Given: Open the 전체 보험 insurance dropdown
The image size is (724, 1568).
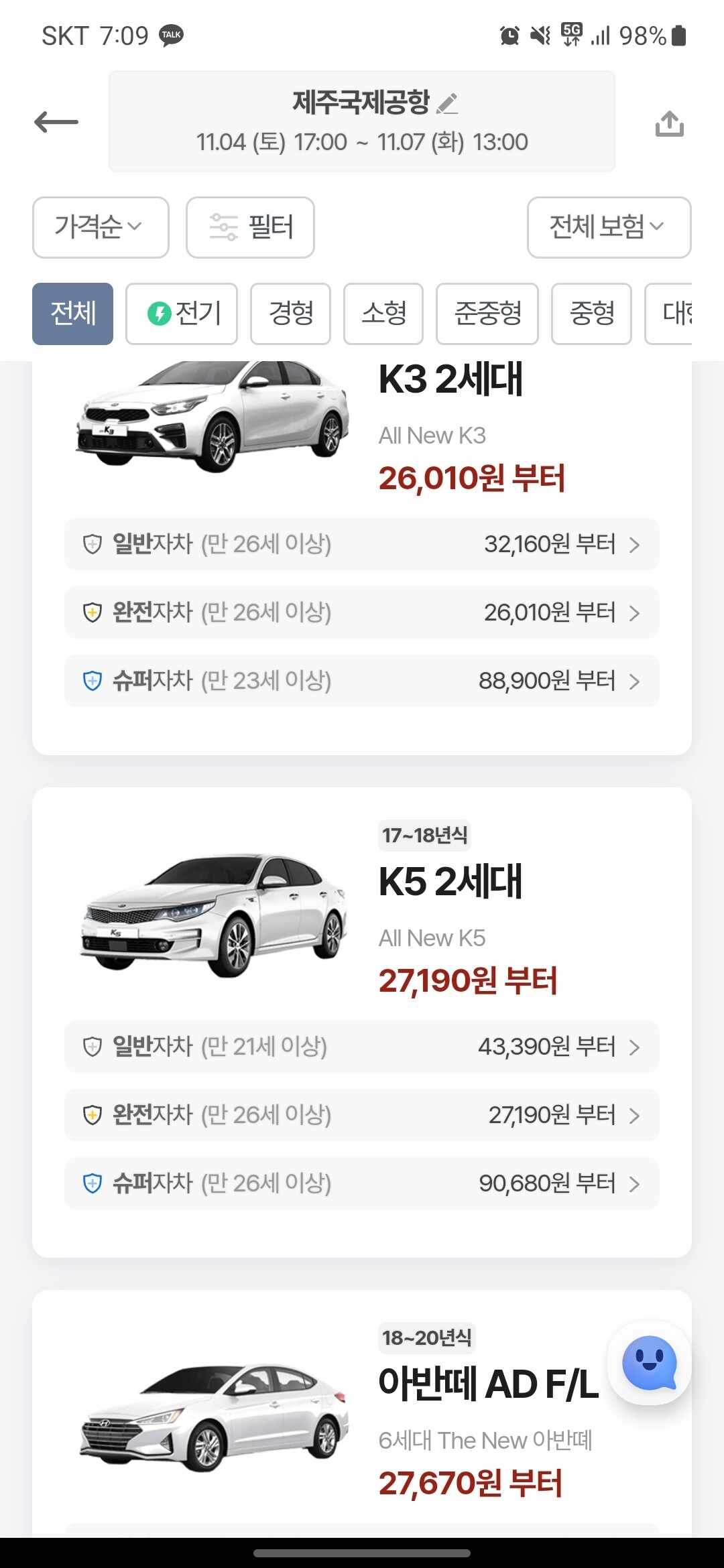Looking at the screenshot, I should click(608, 228).
